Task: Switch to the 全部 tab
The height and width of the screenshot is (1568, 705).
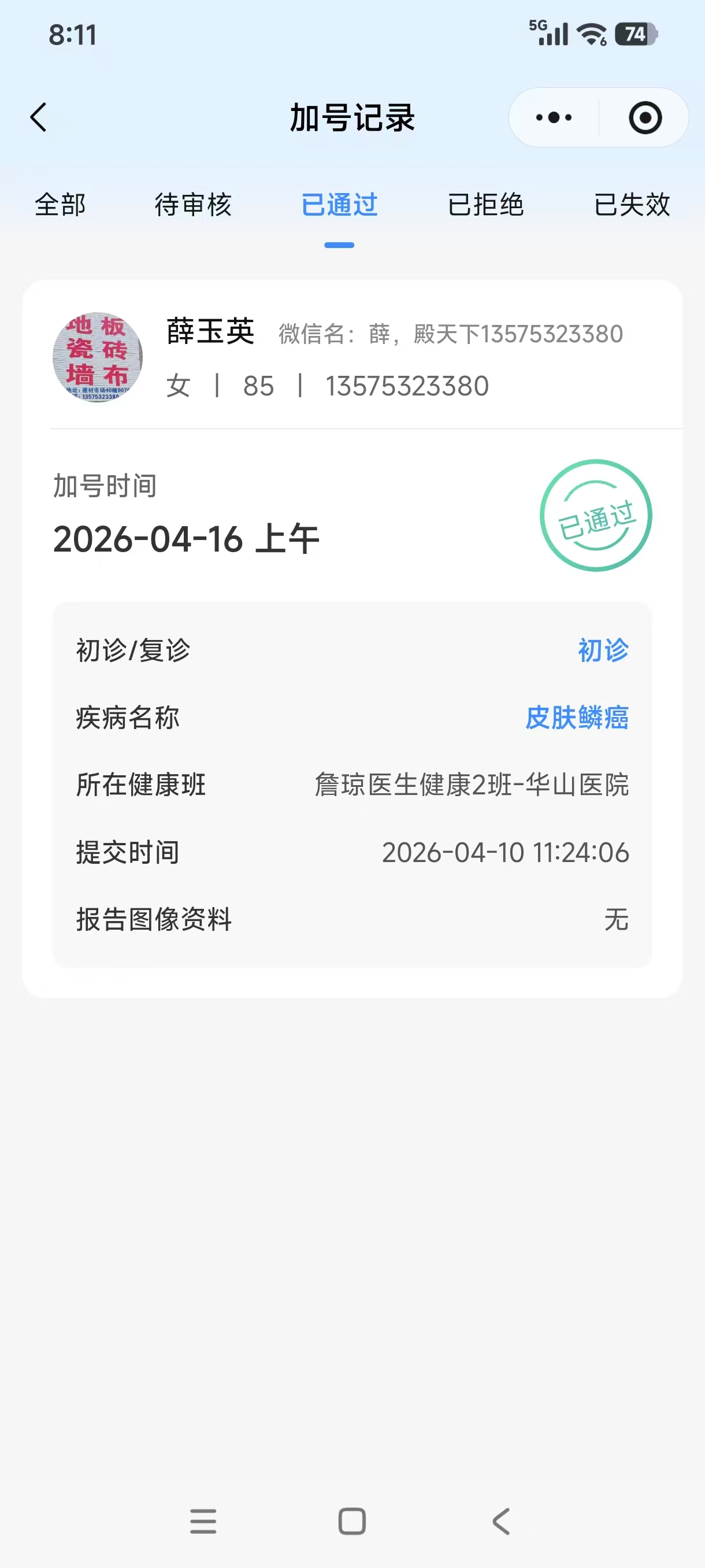Action: click(60, 205)
